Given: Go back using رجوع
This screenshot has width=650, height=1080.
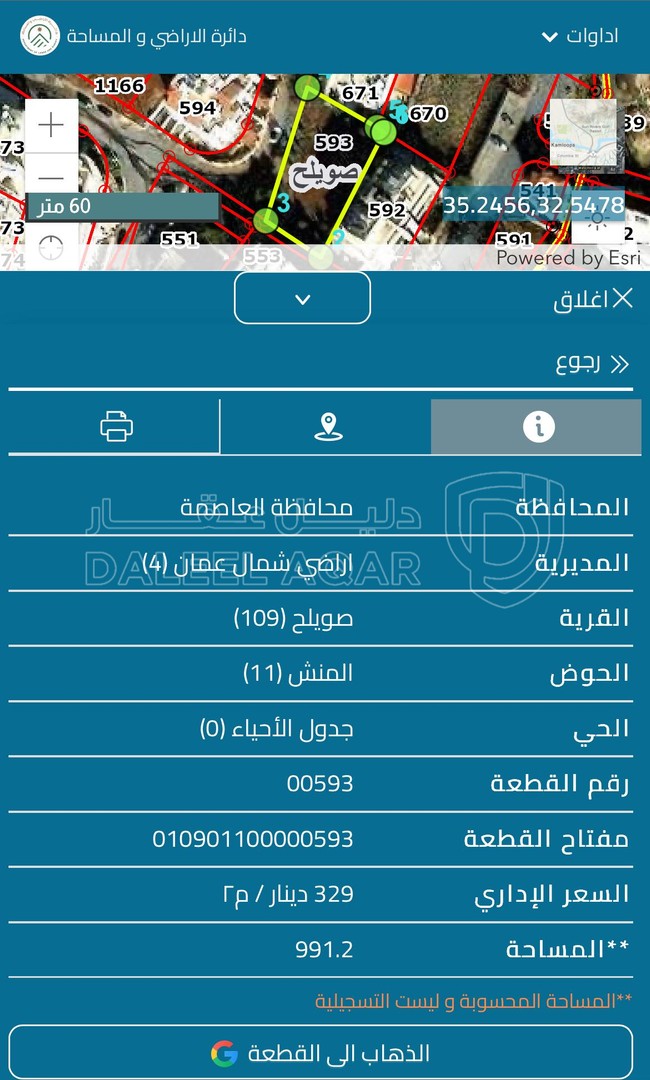Looking at the screenshot, I should [592, 363].
